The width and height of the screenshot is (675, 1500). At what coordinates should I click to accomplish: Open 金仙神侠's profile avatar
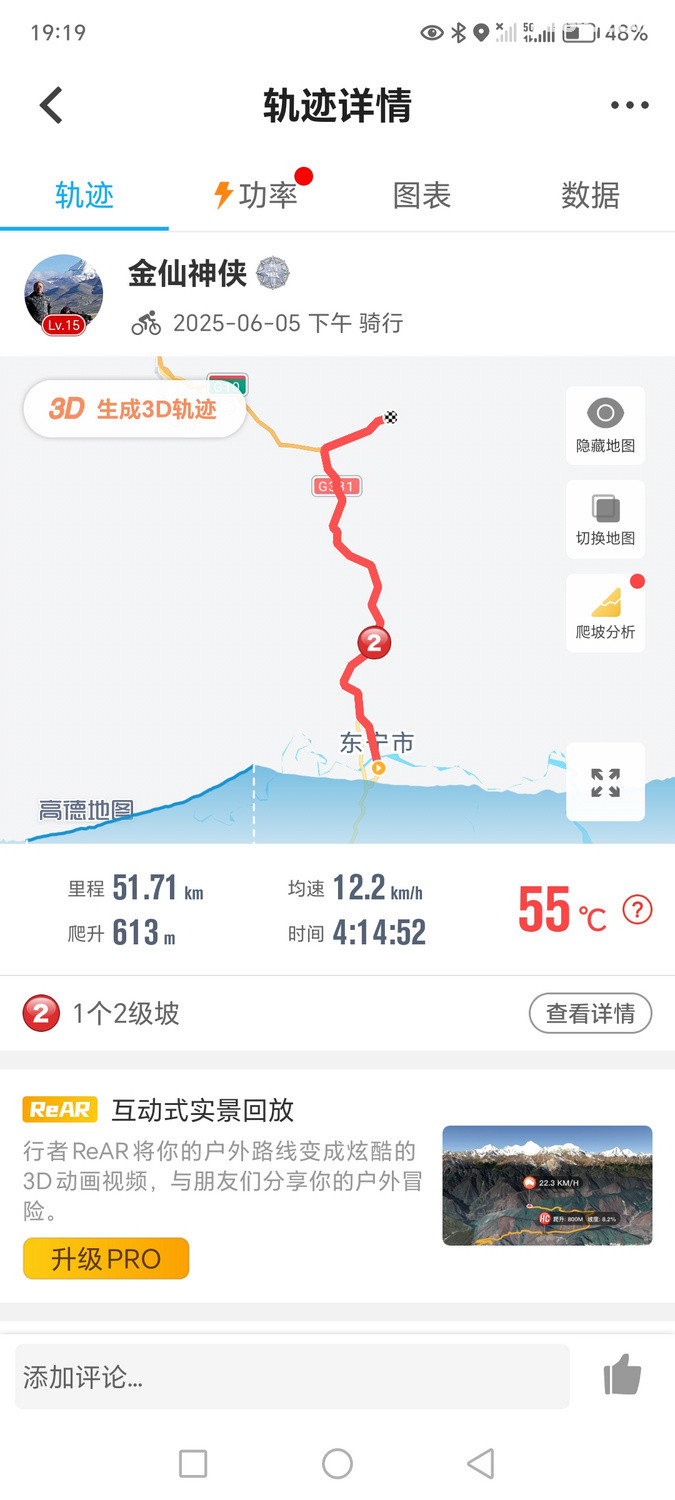[64, 294]
